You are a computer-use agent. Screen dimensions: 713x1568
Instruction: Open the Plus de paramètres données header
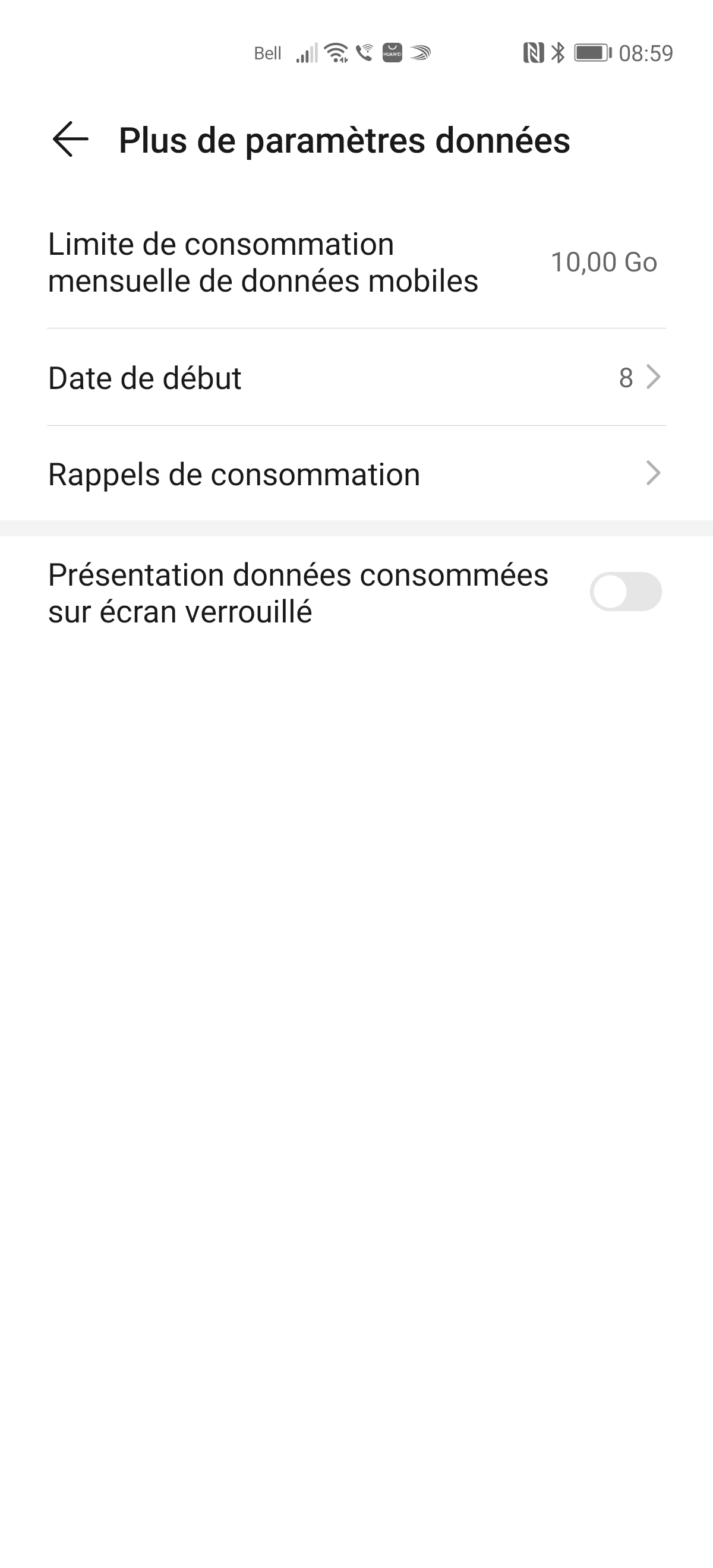pos(345,141)
